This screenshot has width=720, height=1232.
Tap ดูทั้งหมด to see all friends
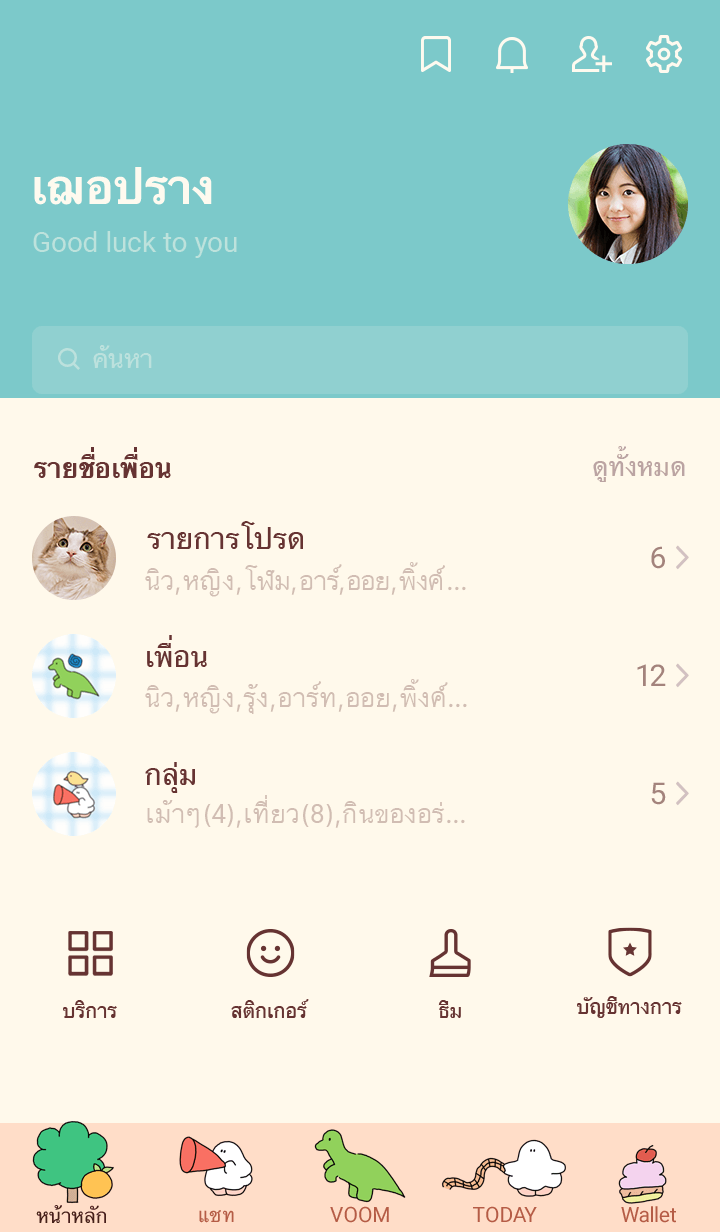coord(638,468)
